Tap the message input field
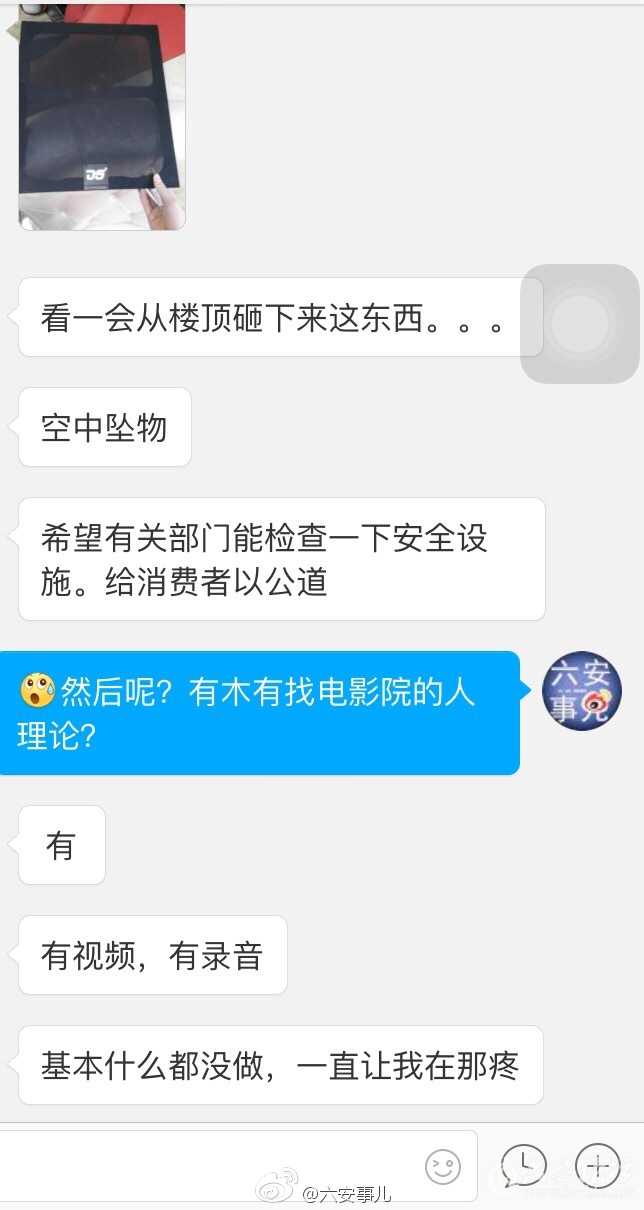644x1210 pixels. click(x=210, y=1163)
